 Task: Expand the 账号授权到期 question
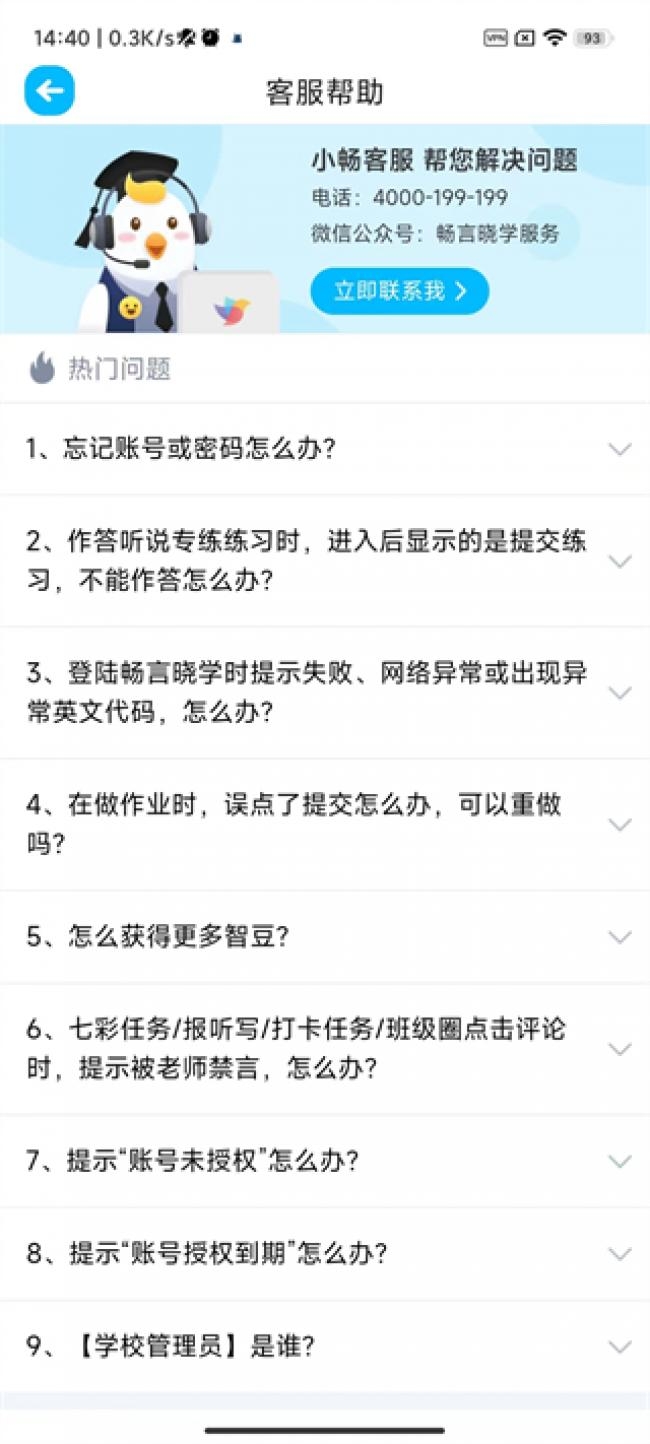[324, 1254]
